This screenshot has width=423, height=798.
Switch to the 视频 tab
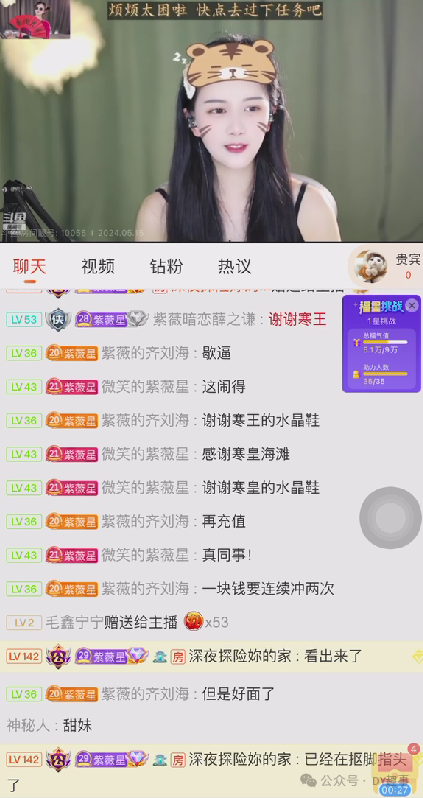[x=98, y=266]
